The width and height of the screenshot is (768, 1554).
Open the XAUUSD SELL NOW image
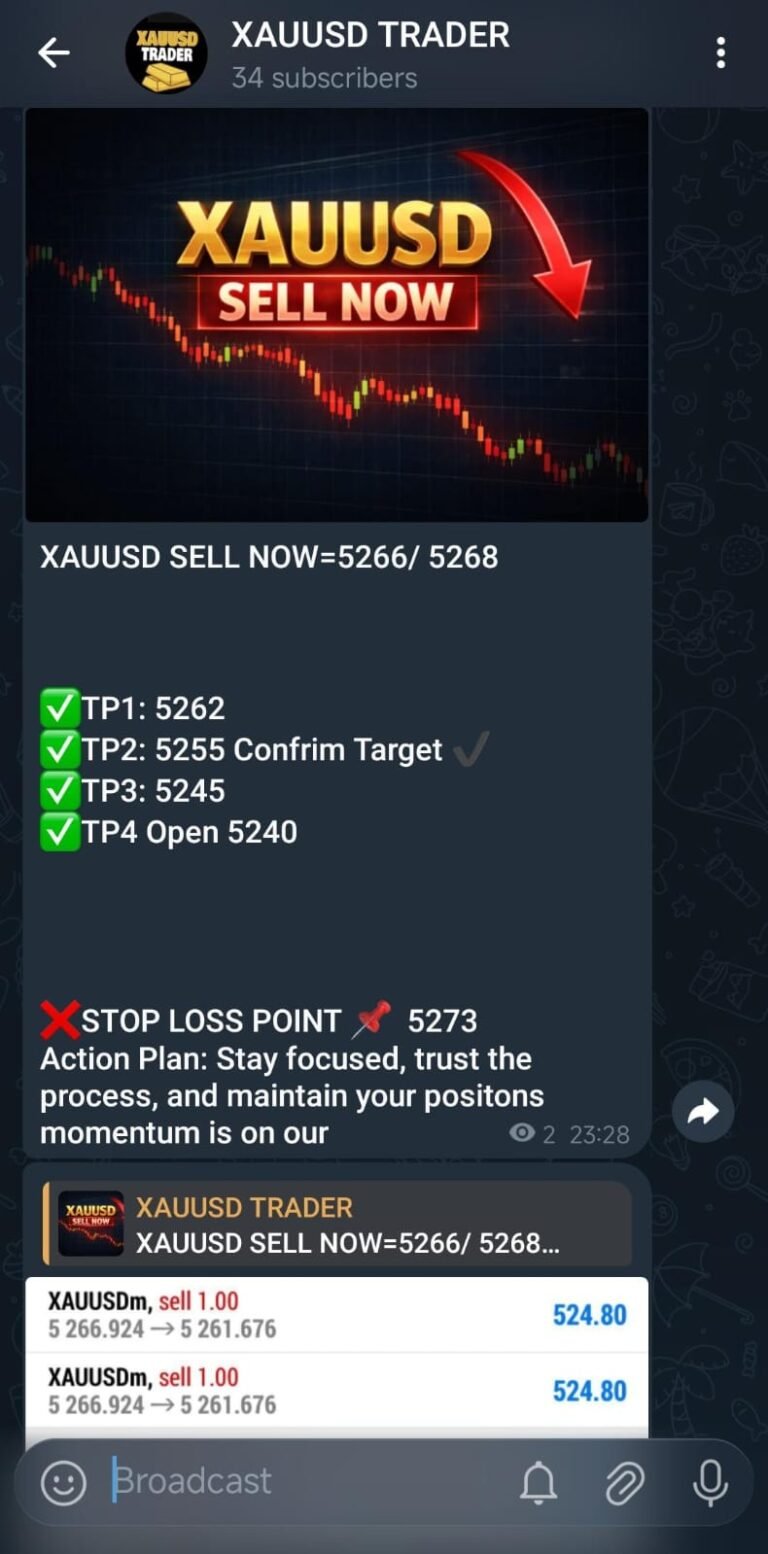(x=336, y=315)
